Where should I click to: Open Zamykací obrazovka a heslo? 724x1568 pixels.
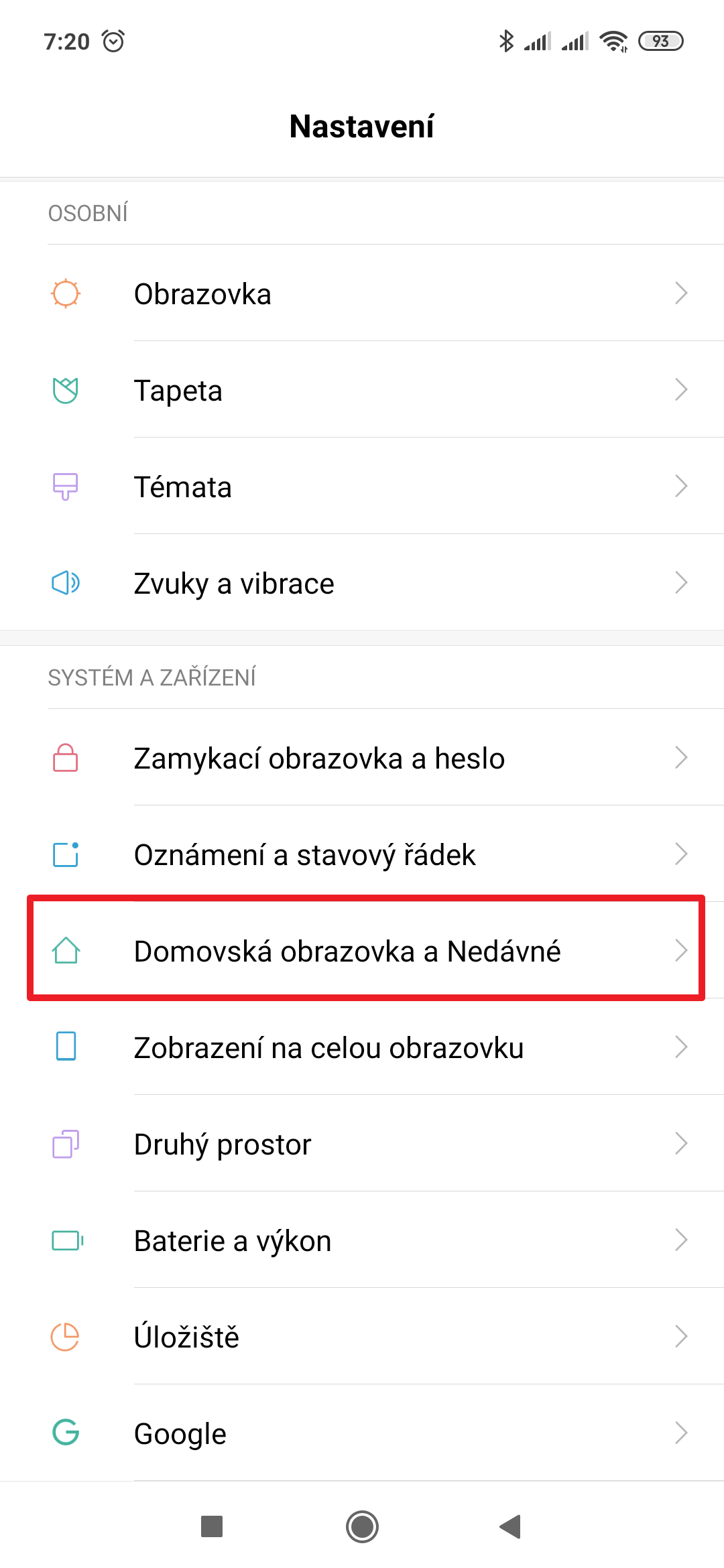tap(362, 758)
